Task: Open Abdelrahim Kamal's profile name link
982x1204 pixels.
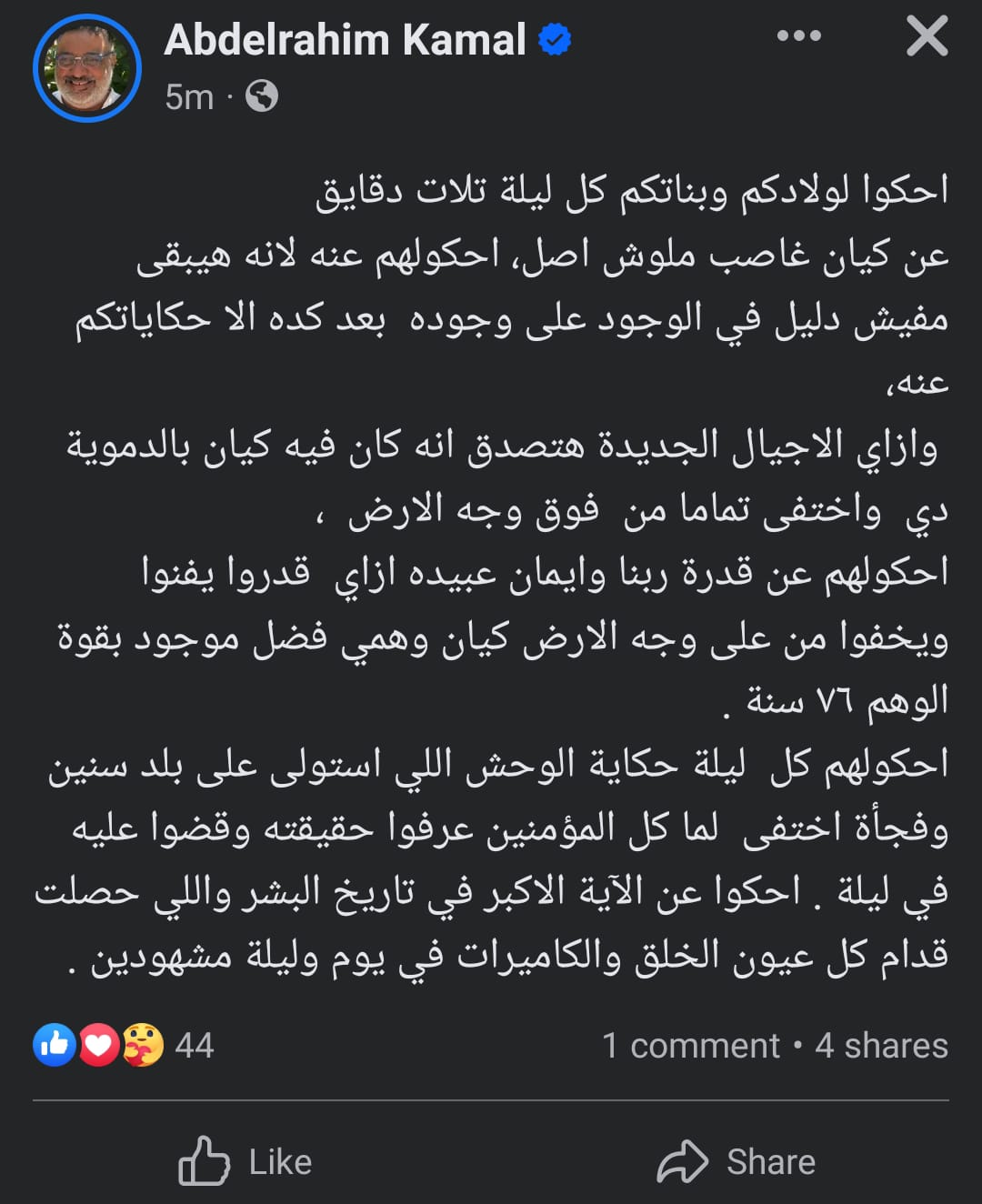Action: (346, 40)
